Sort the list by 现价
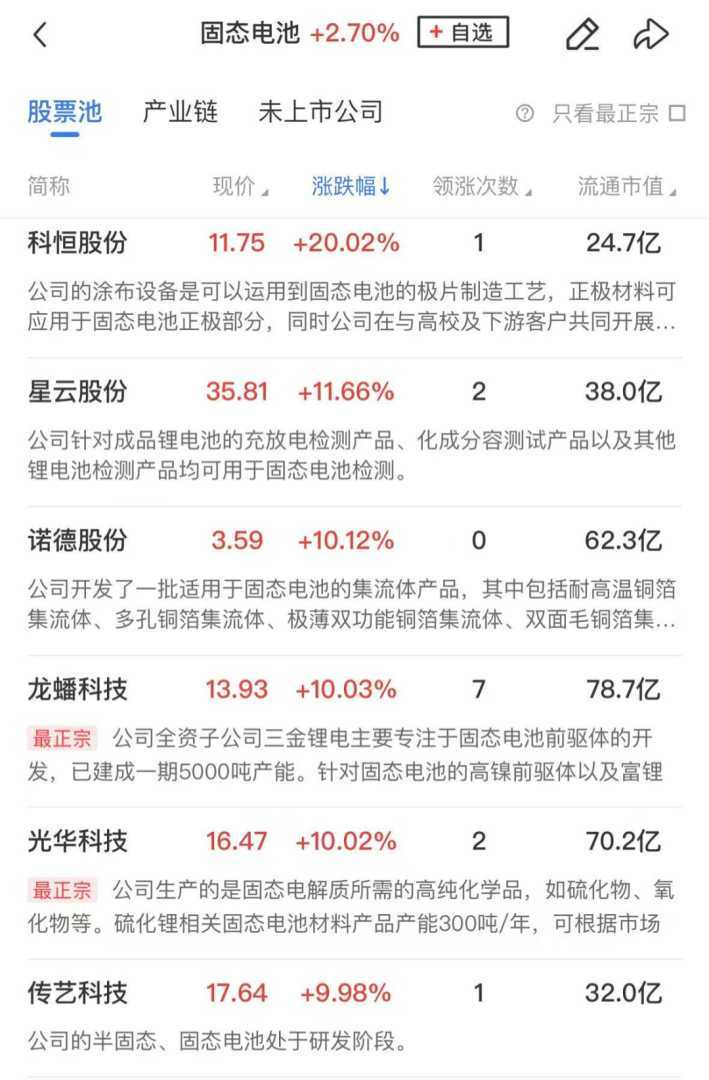Viewport: 709px width, 1080px height. pos(240,186)
